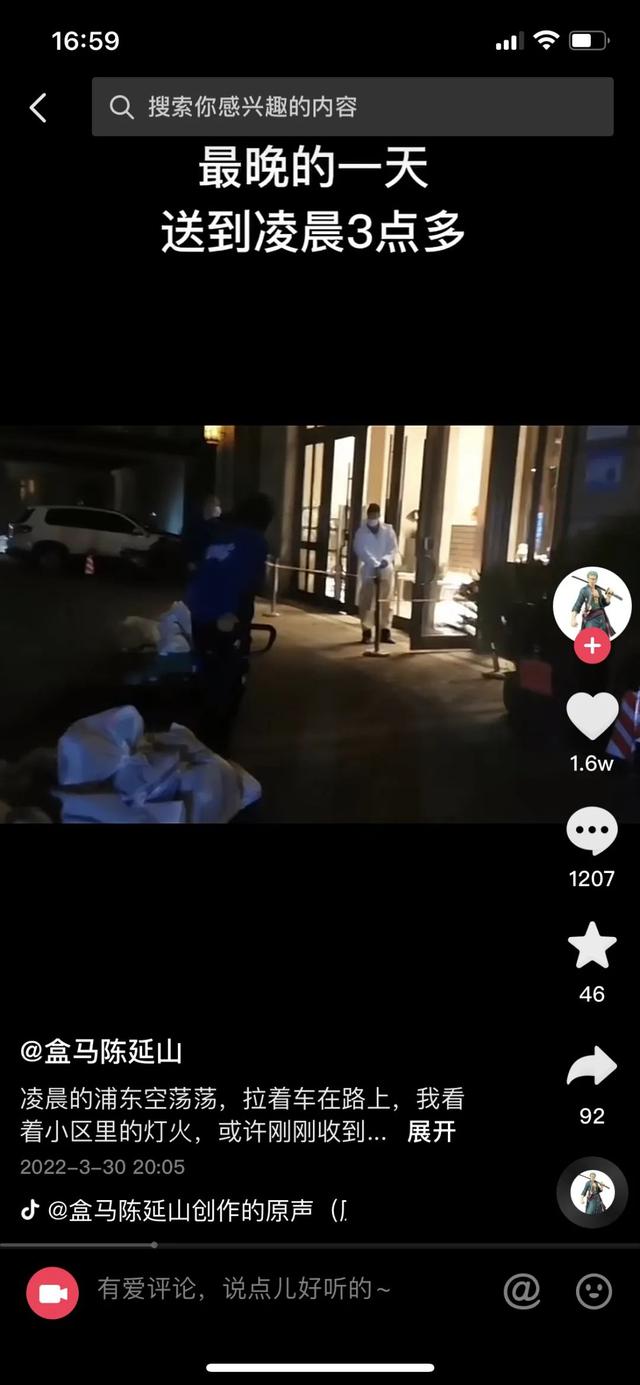Image resolution: width=640 pixels, height=1385 pixels.
Task: Follow the creator with the red plus
Action: pos(592,646)
